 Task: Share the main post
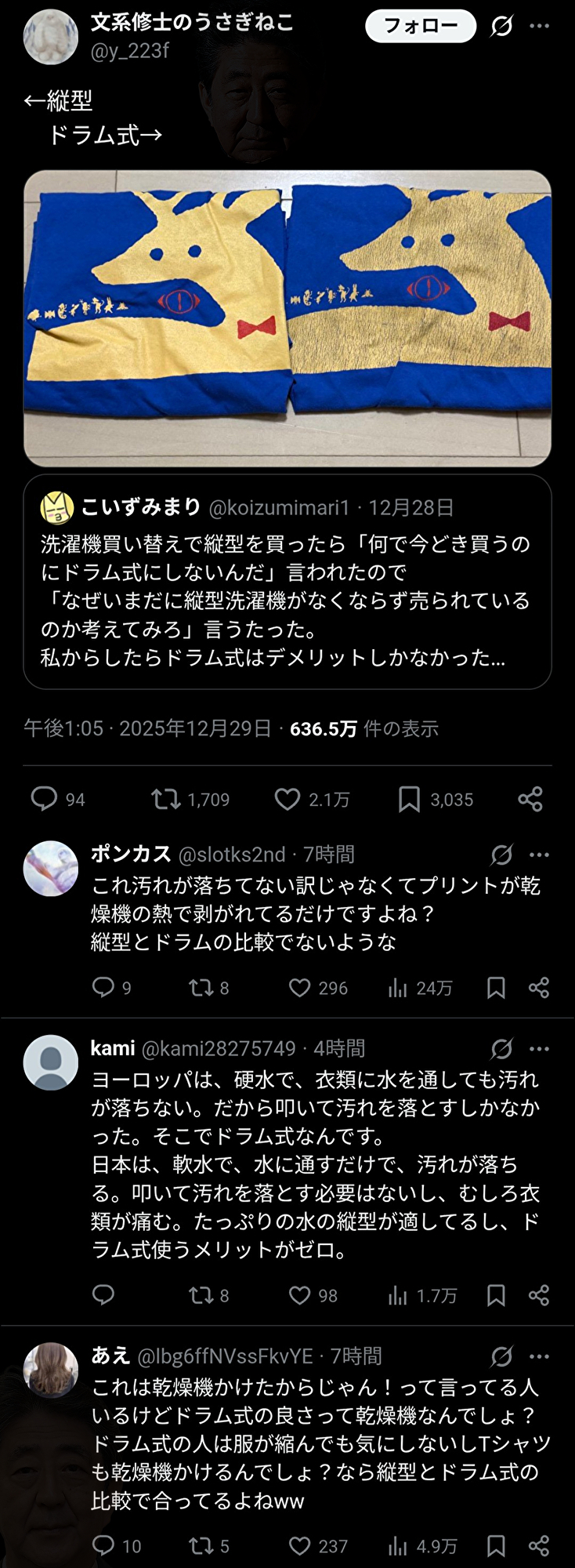click(x=530, y=799)
